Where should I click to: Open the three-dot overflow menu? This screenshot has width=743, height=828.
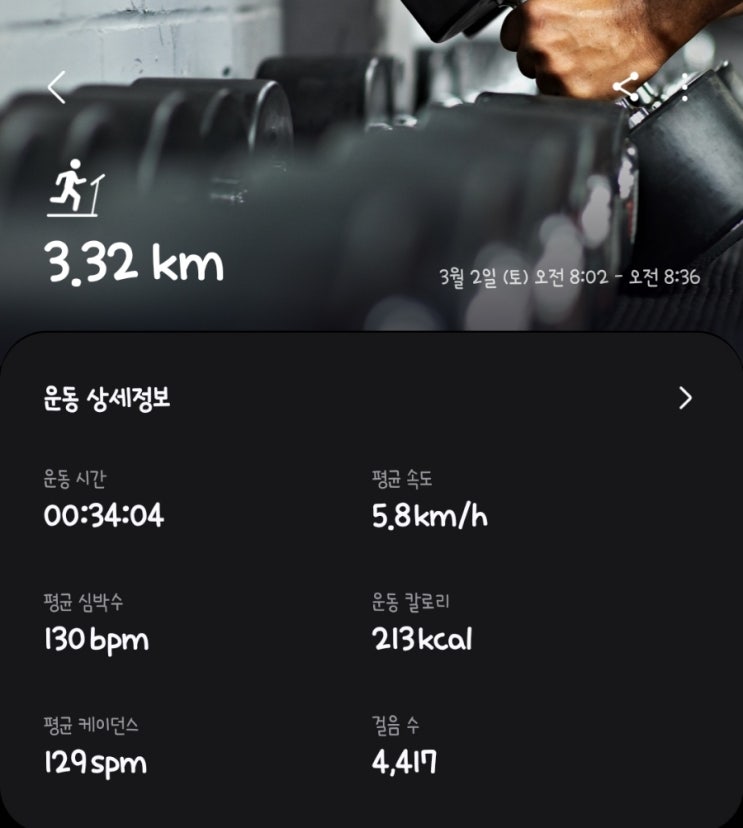tap(684, 88)
